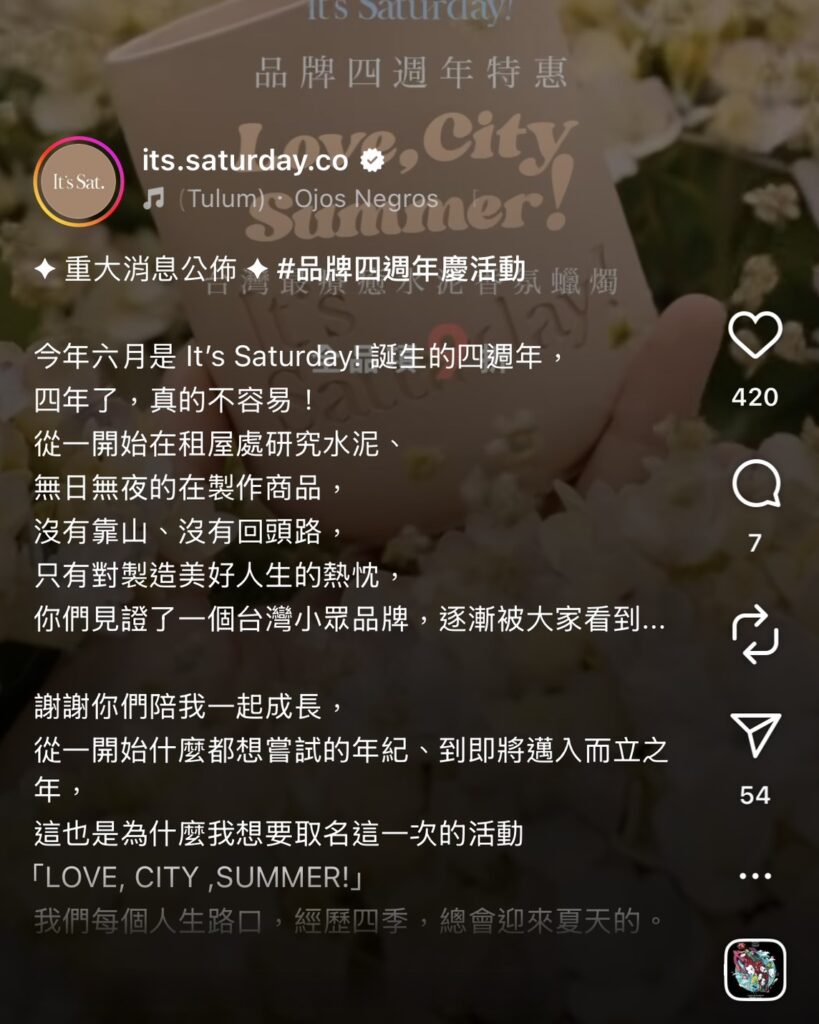Open its.saturday.co profile picture
This screenshot has height=1024, width=819.
78,182
